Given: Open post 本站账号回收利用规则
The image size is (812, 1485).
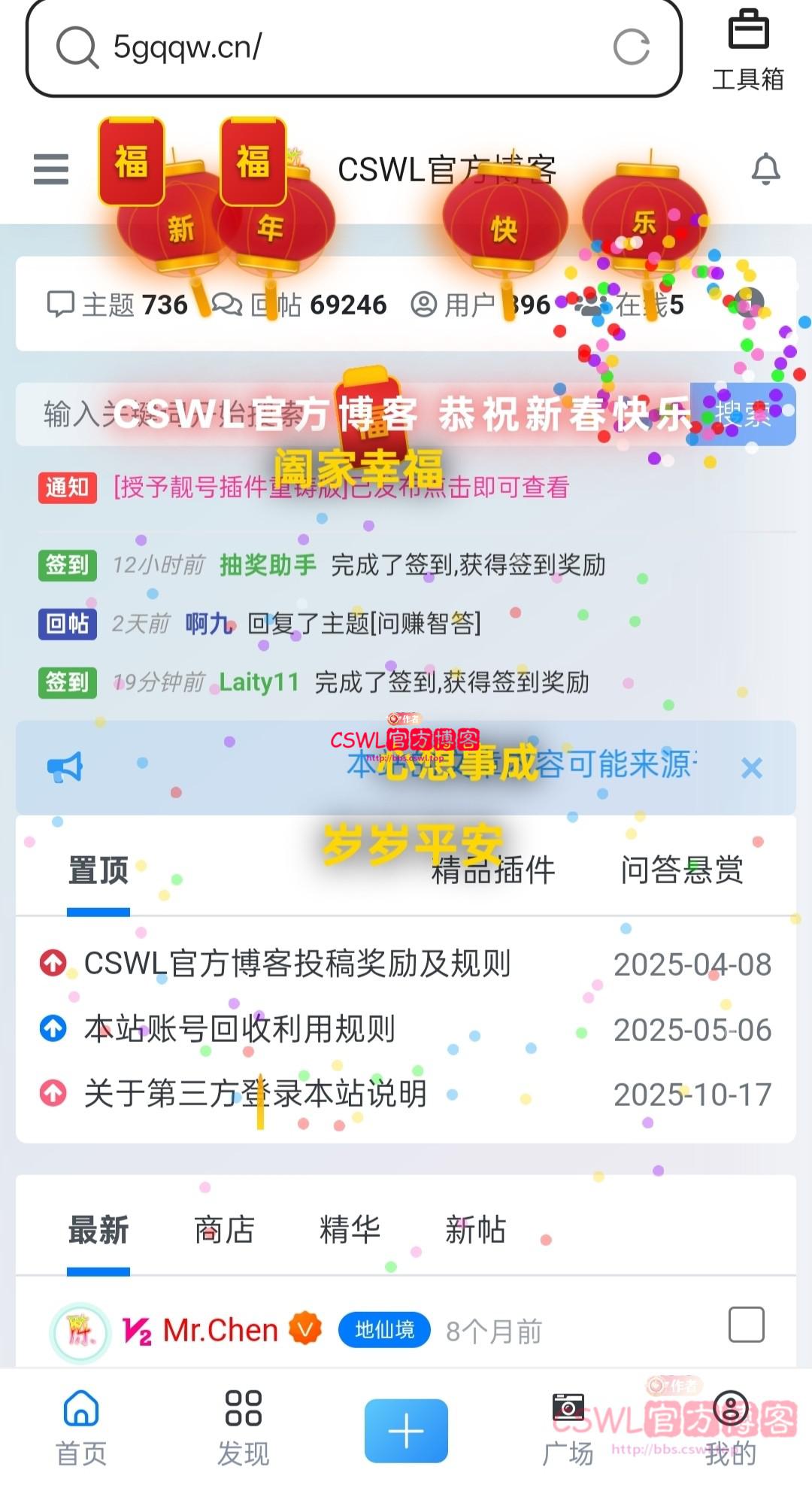Looking at the screenshot, I should 239,1028.
